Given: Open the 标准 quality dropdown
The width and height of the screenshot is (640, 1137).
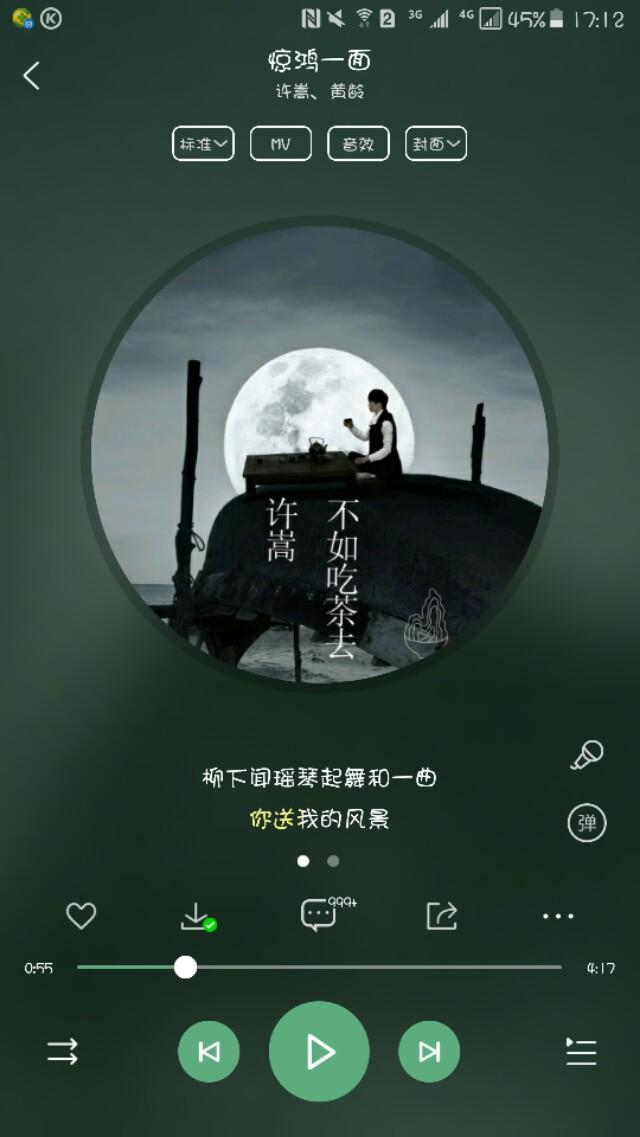Looking at the screenshot, I should pyautogui.click(x=203, y=144).
